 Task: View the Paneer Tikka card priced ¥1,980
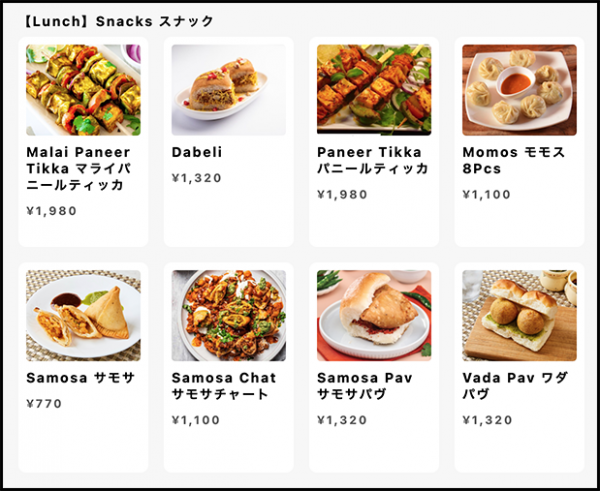[374, 140]
